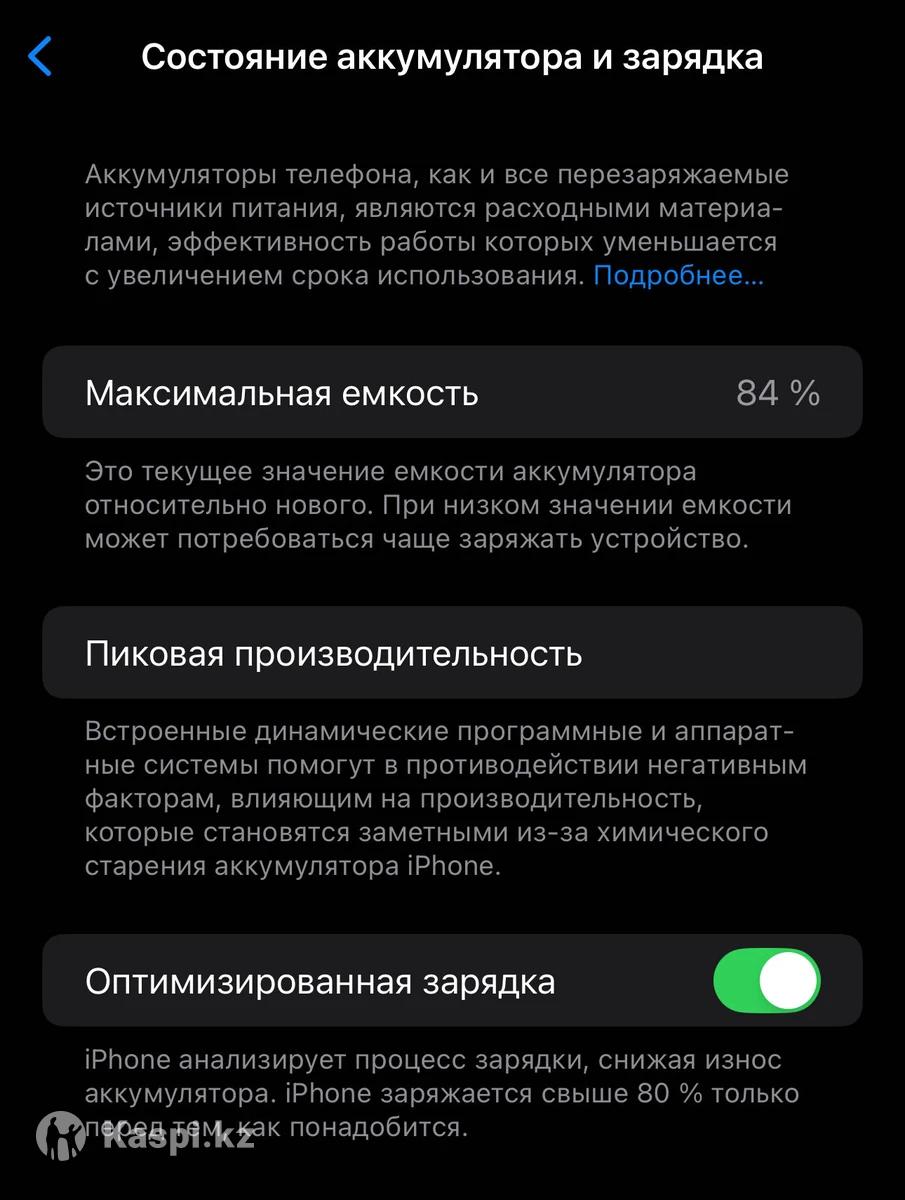905x1200 pixels.
Task: Disable the Оптимизированная зарядка switch
Action: (x=766, y=981)
